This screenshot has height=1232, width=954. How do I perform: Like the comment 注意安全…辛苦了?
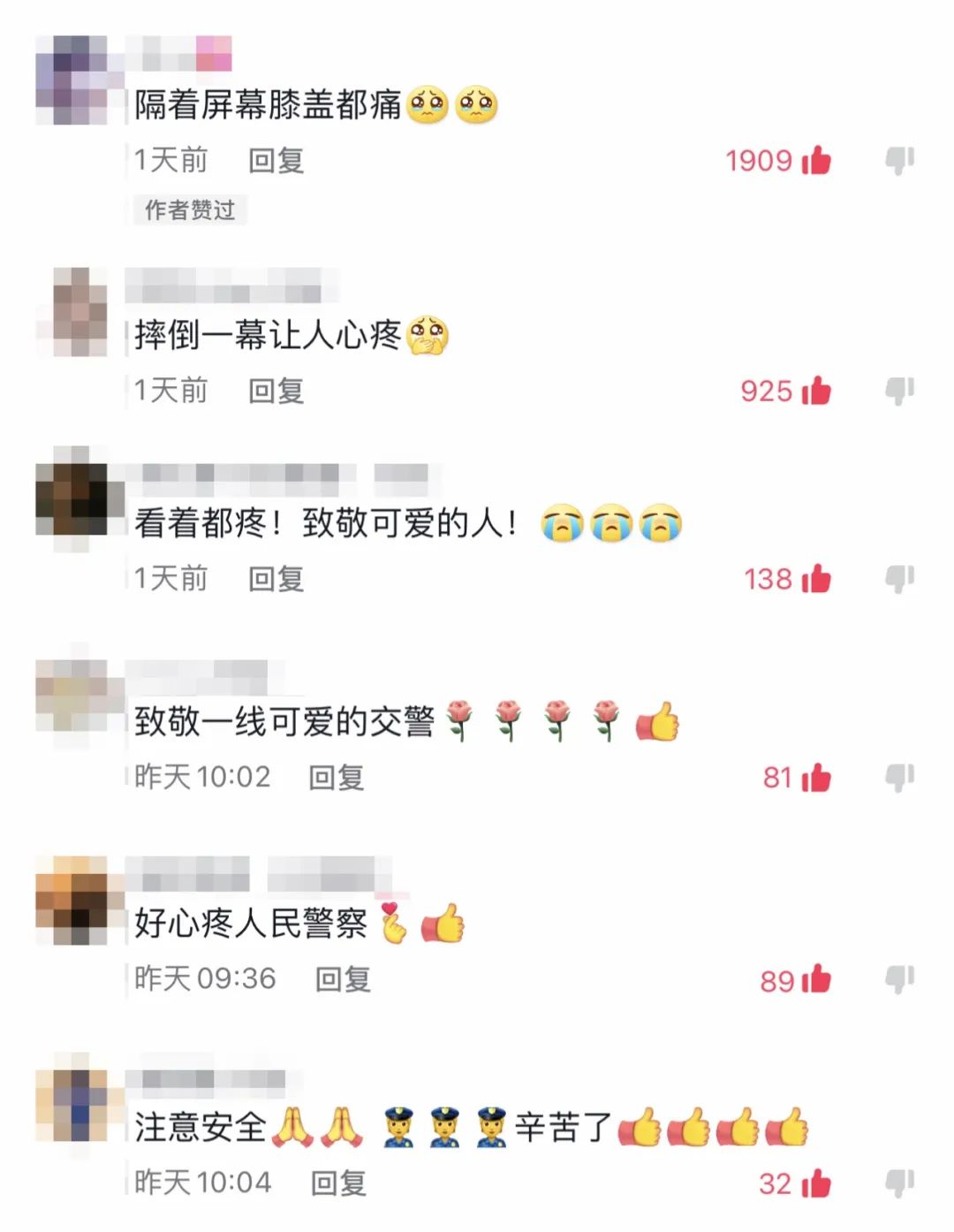click(816, 1183)
